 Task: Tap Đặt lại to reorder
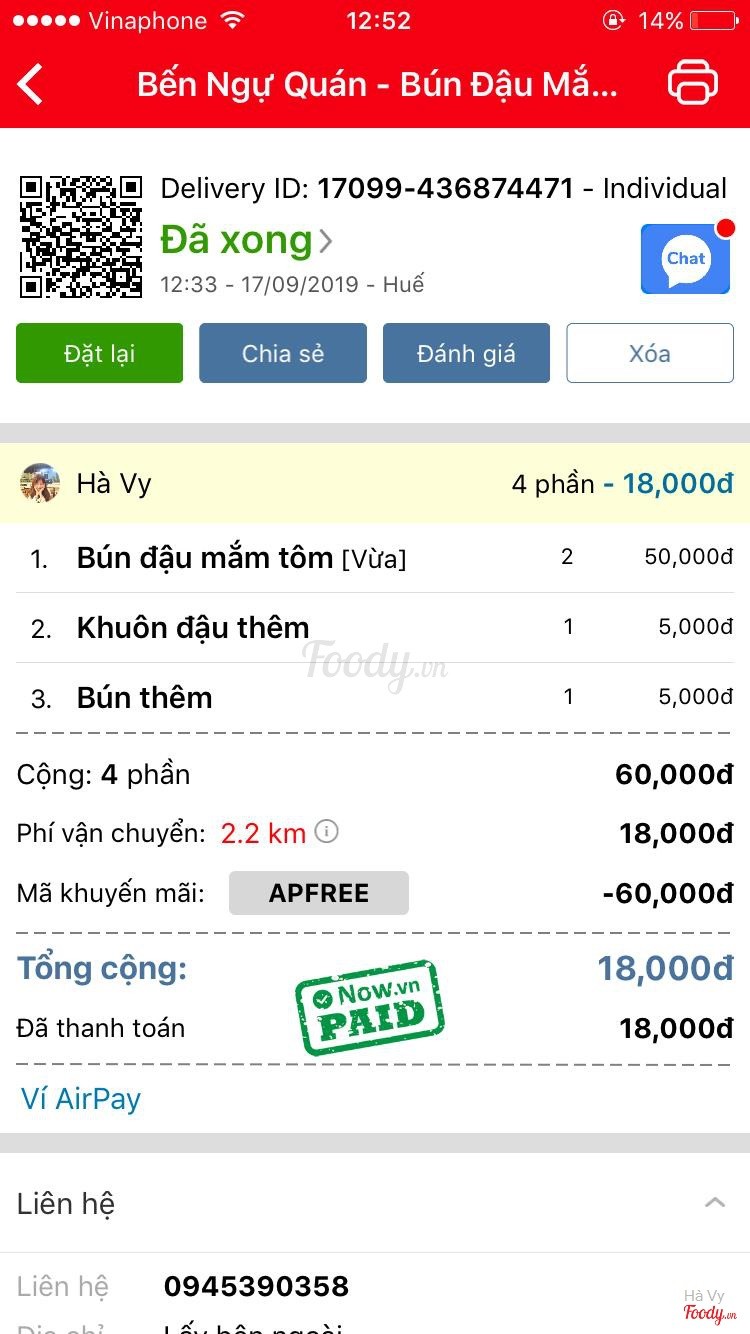[x=99, y=353]
